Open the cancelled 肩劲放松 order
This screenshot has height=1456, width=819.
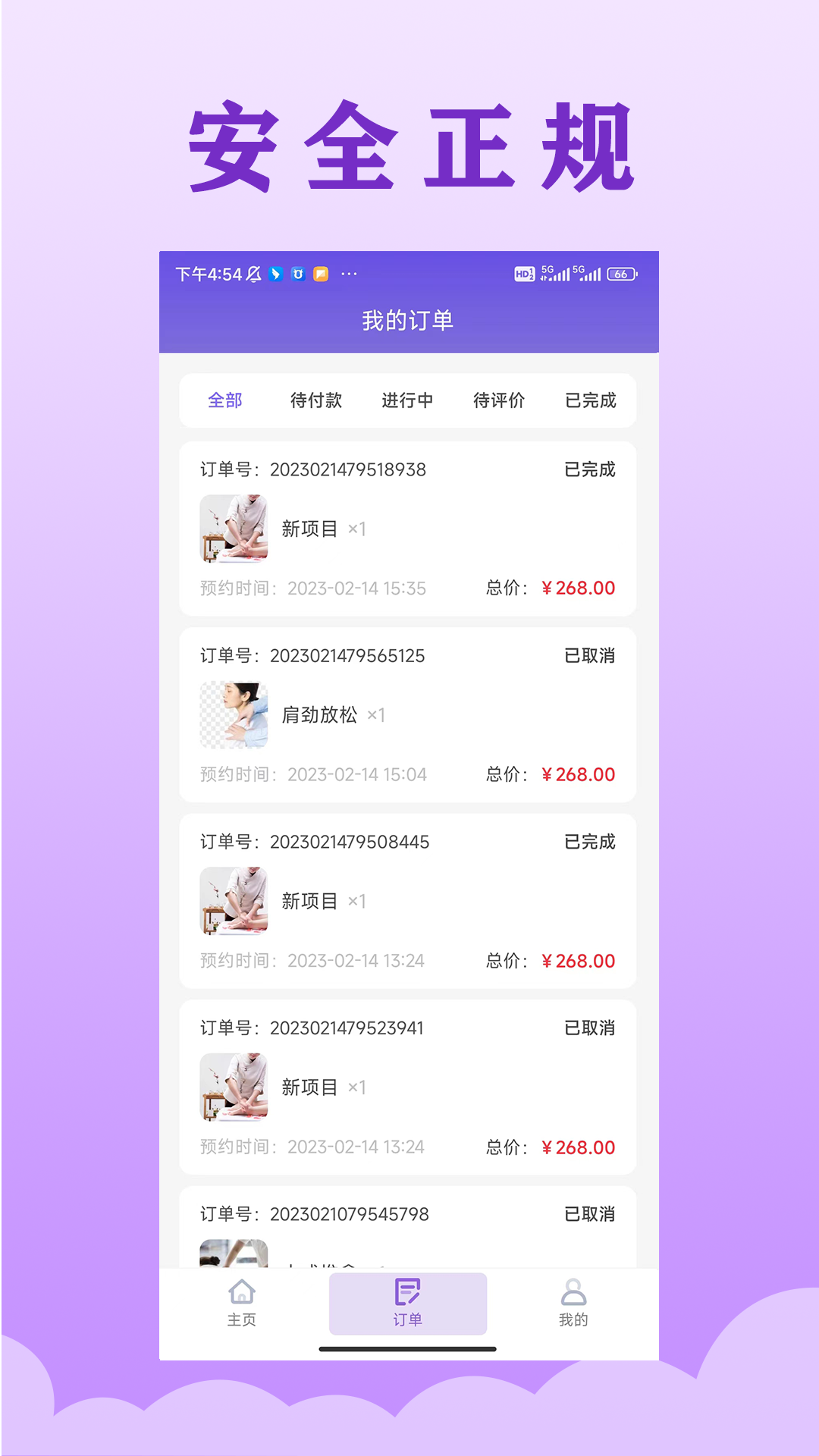(x=407, y=713)
